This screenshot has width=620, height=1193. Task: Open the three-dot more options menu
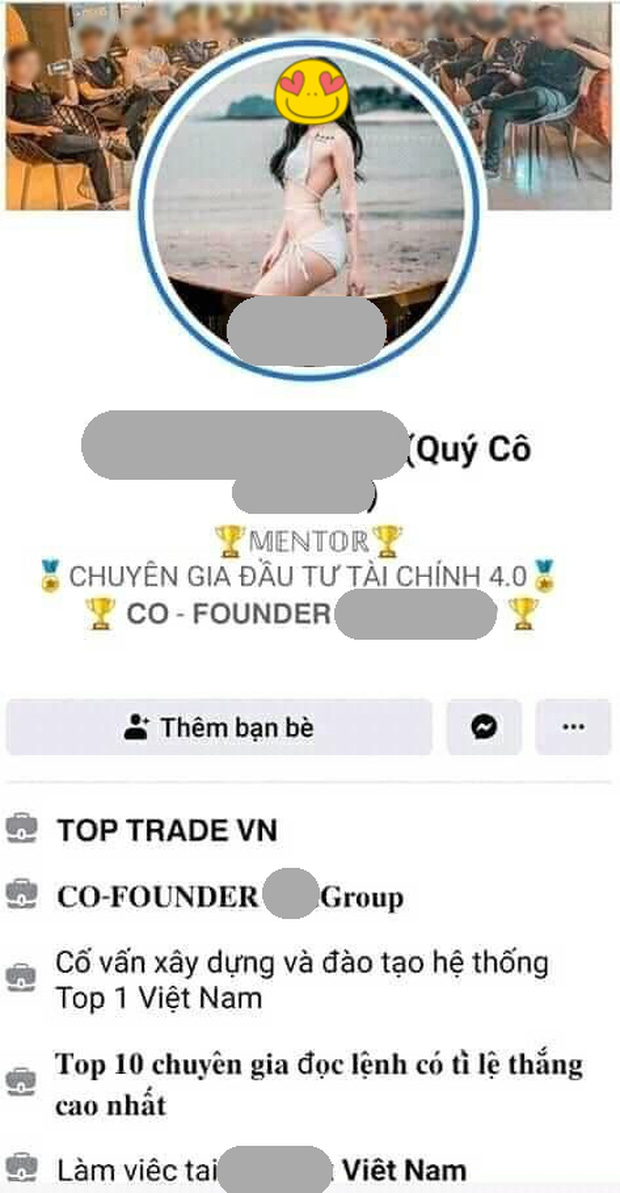click(573, 727)
